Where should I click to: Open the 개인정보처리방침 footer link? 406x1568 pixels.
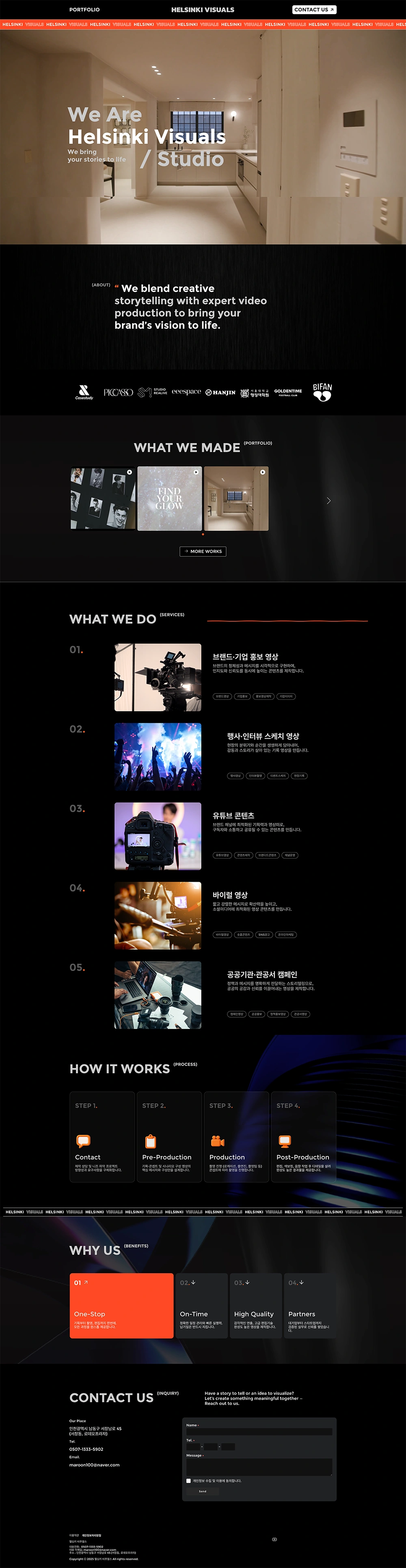click(x=91, y=1536)
